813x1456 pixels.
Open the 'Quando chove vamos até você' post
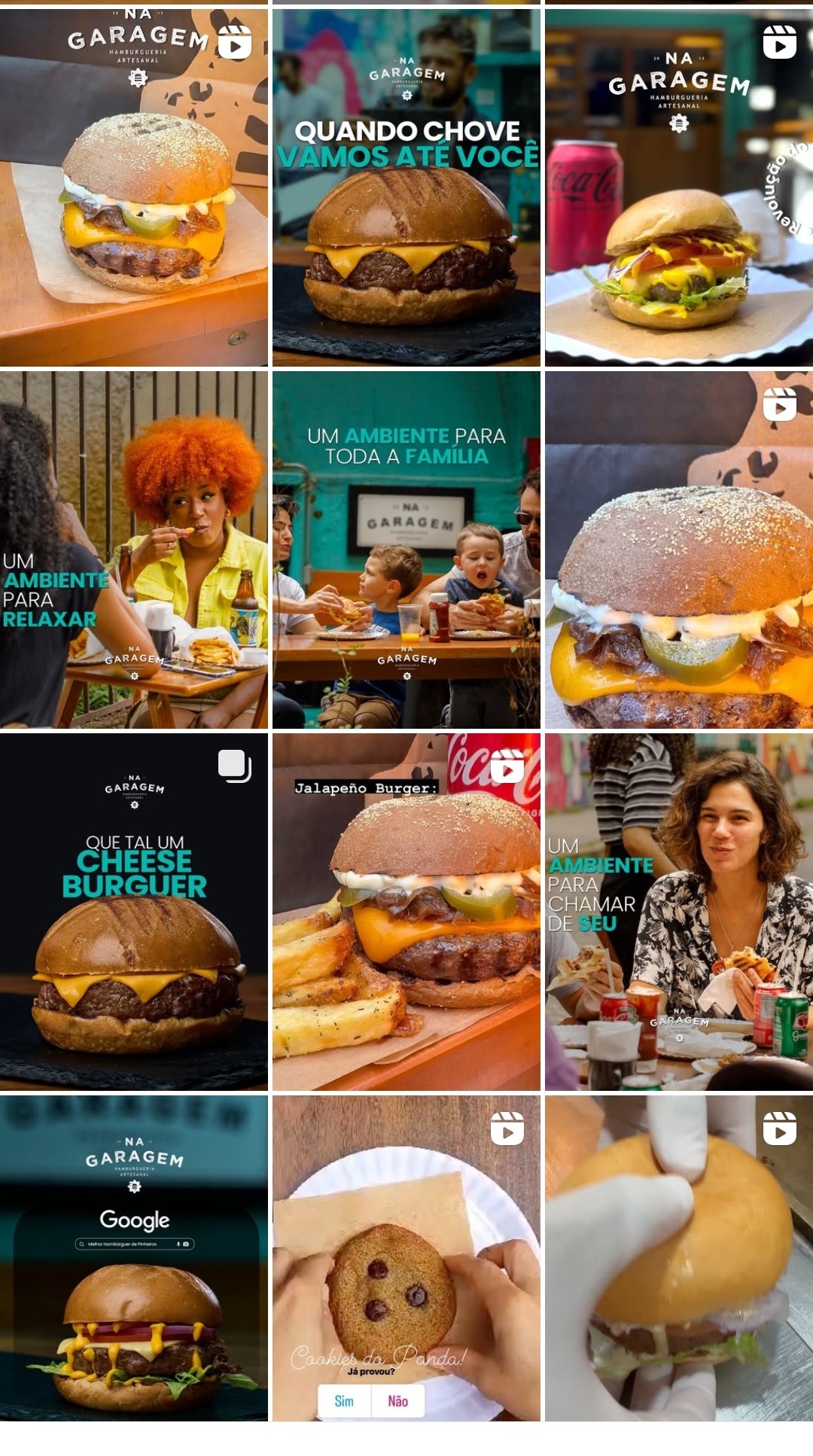pos(406,188)
